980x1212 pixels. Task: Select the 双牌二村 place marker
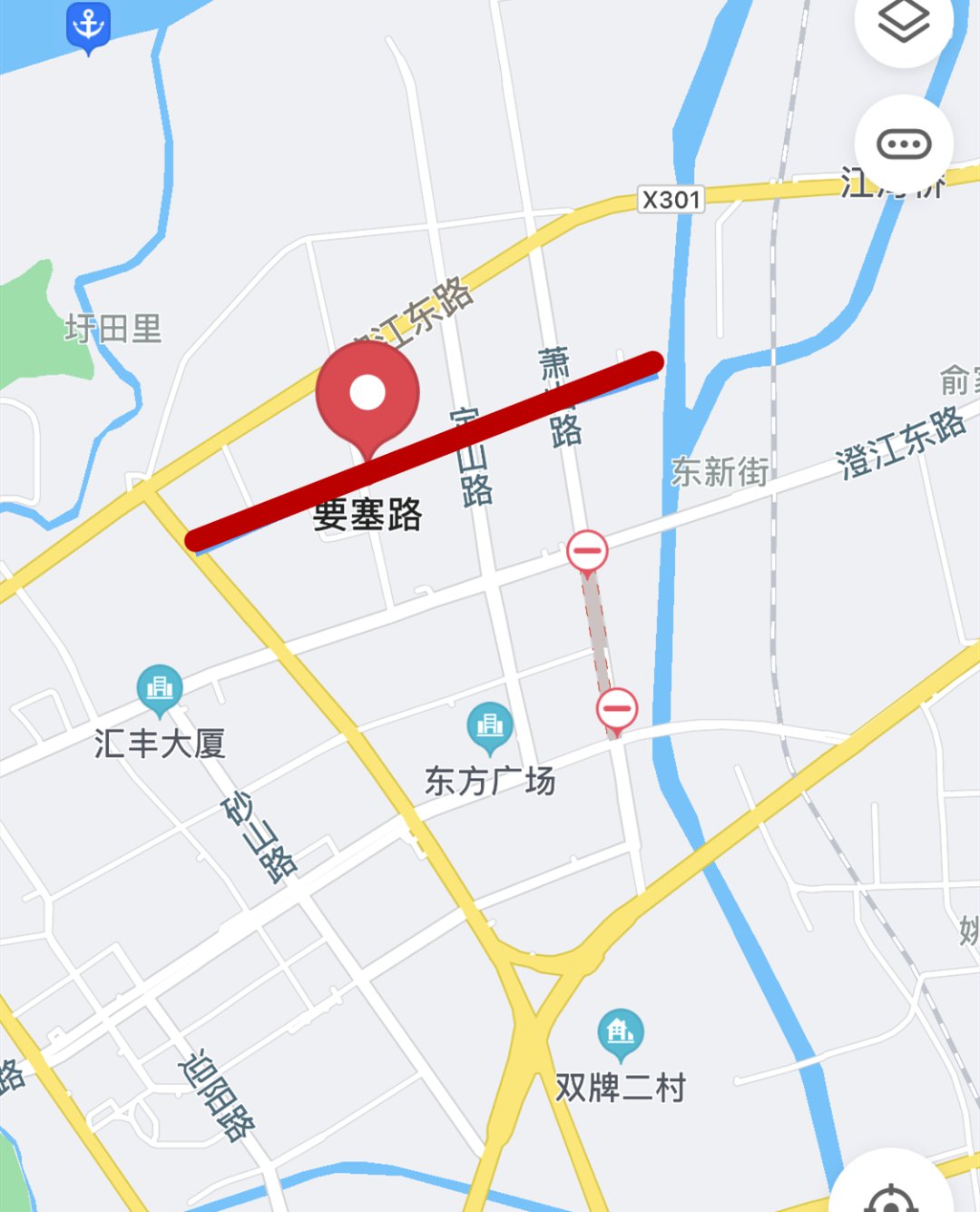(x=621, y=1033)
